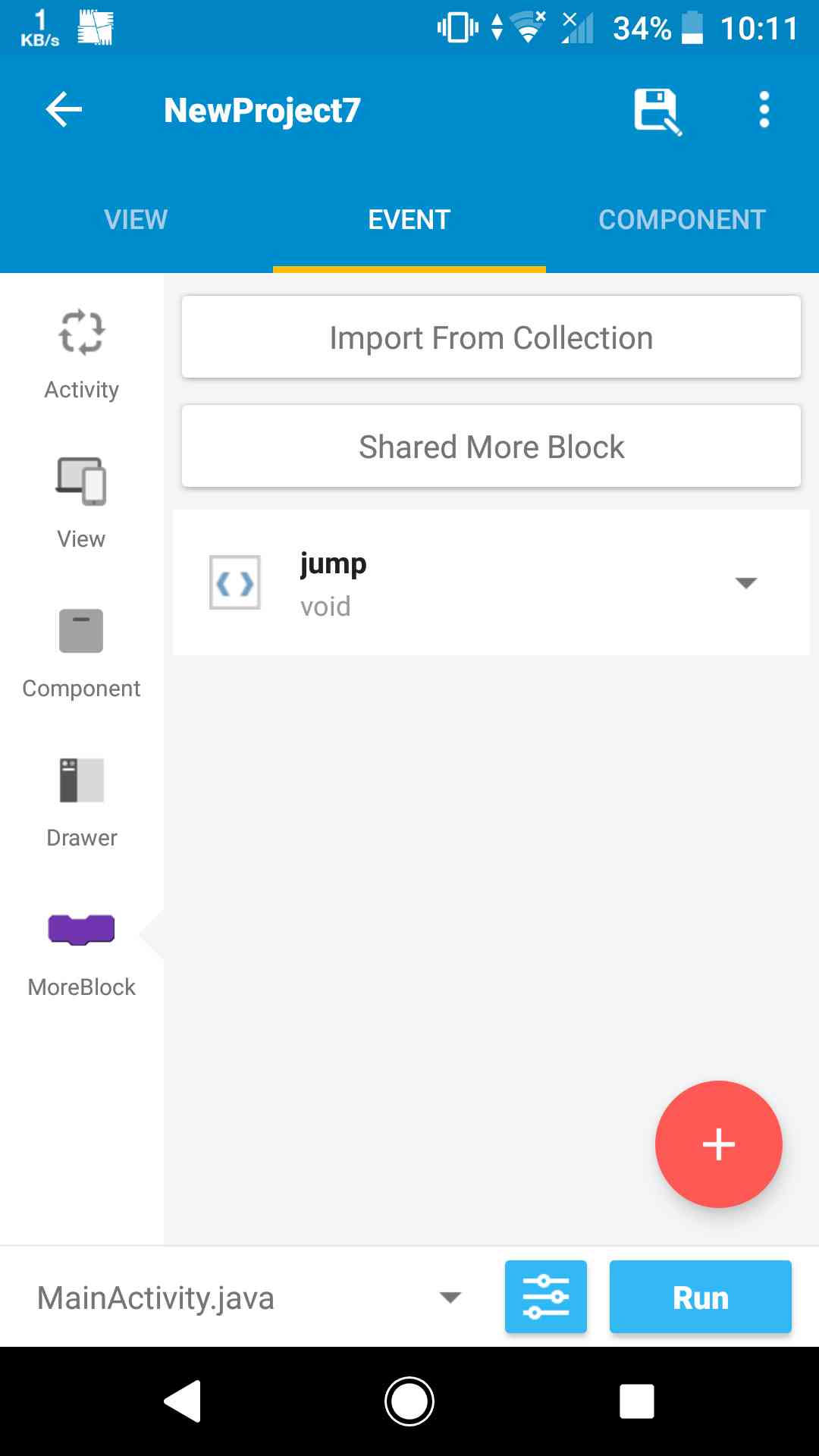Viewport: 819px width, 1456px height.
Task: Open the three-dot overflow menu
Action: point(764,110)
